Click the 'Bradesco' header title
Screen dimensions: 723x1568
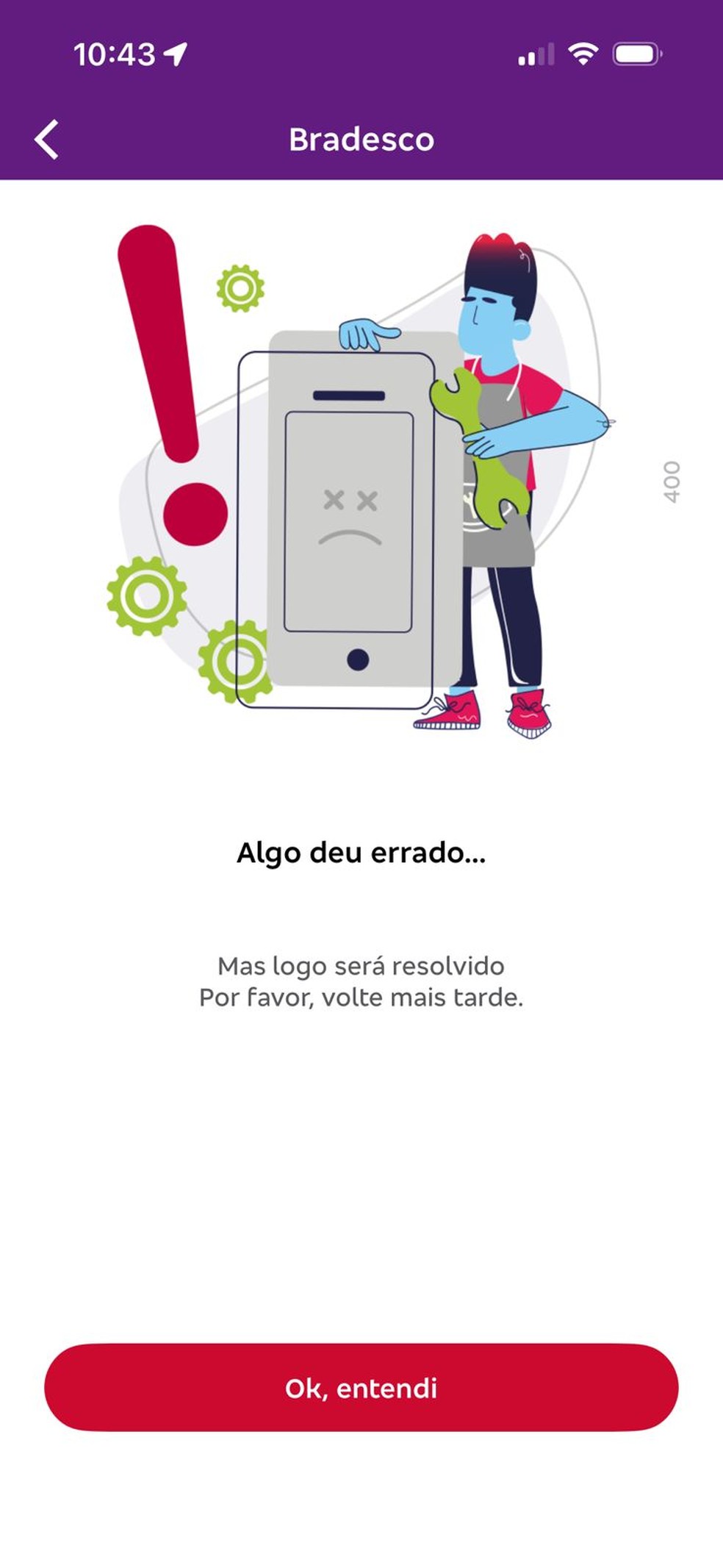coord(362,139)
